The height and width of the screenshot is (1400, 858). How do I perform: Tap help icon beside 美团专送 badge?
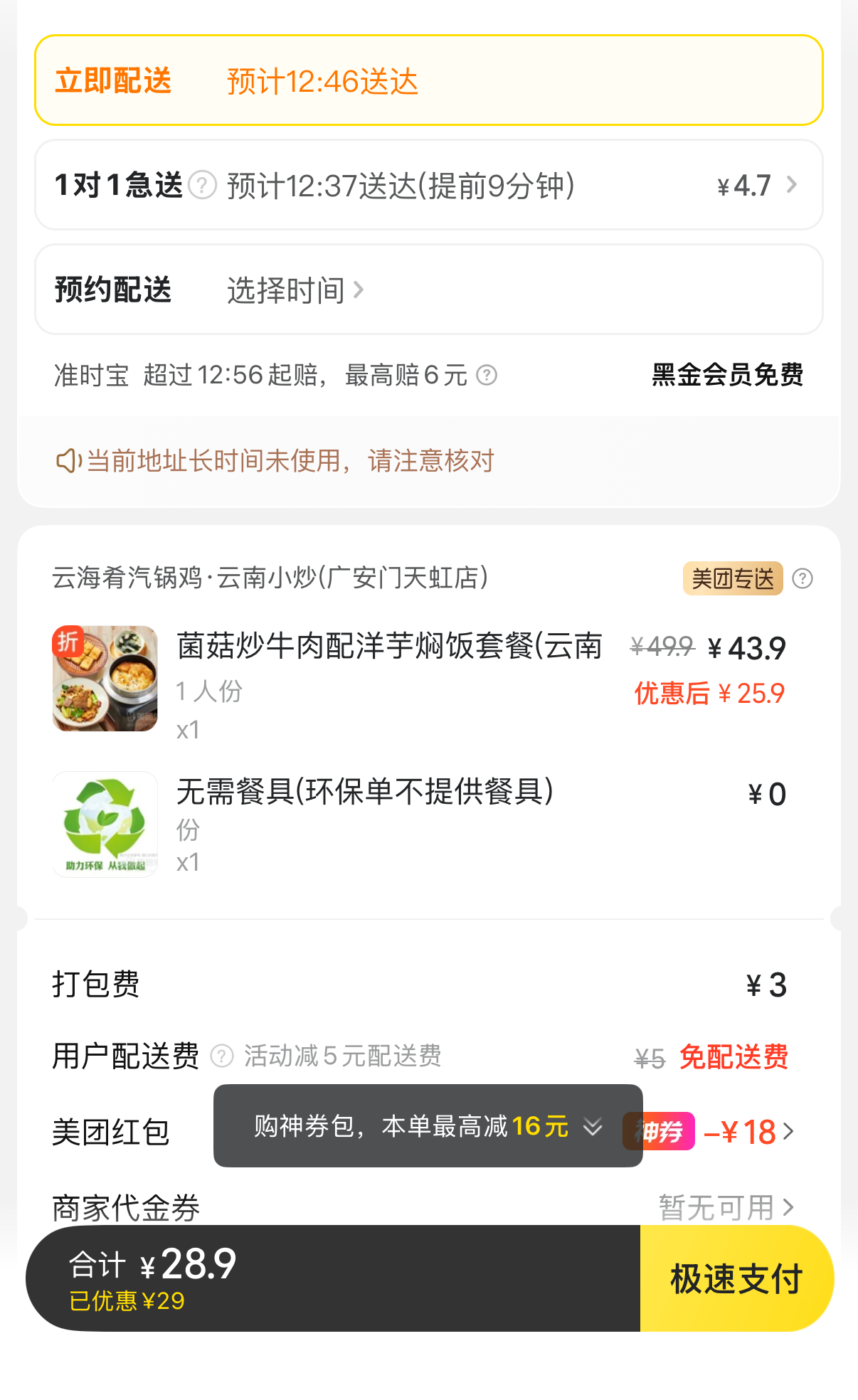[x=803, y=578]
